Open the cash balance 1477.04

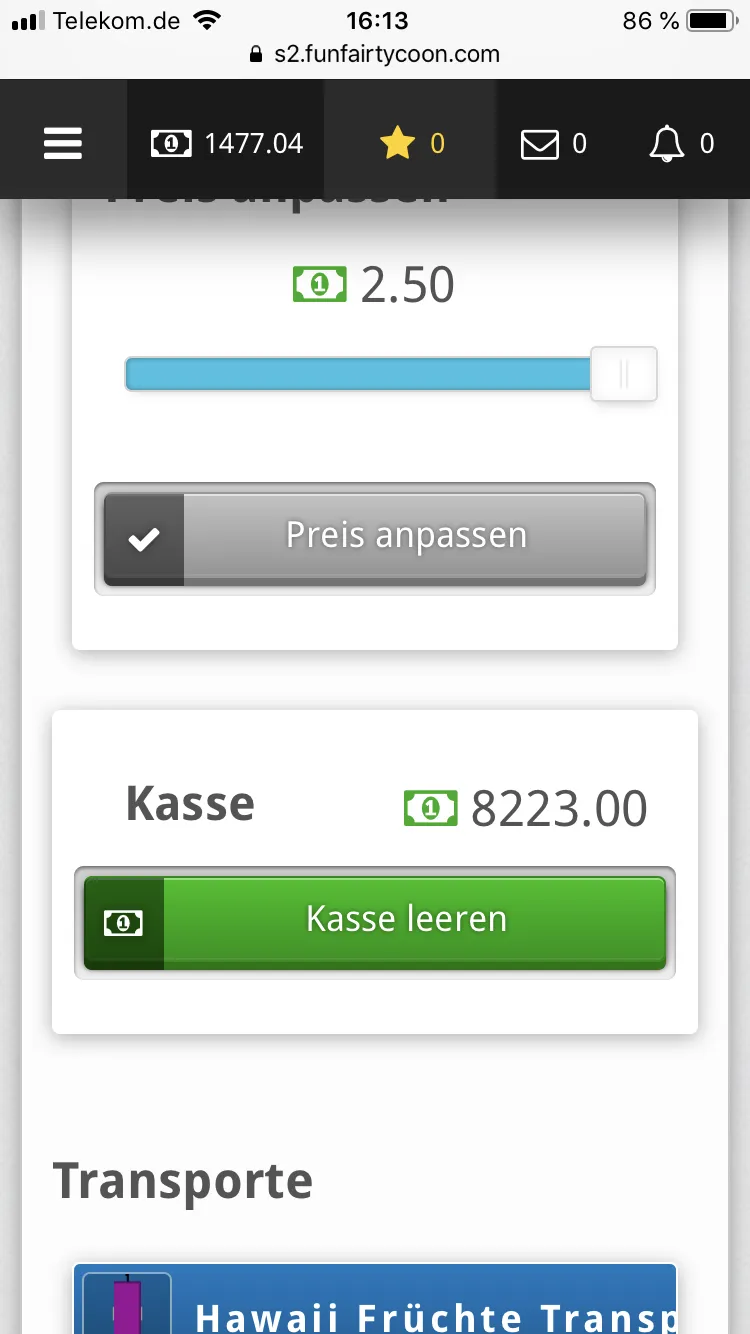[227, 144]
